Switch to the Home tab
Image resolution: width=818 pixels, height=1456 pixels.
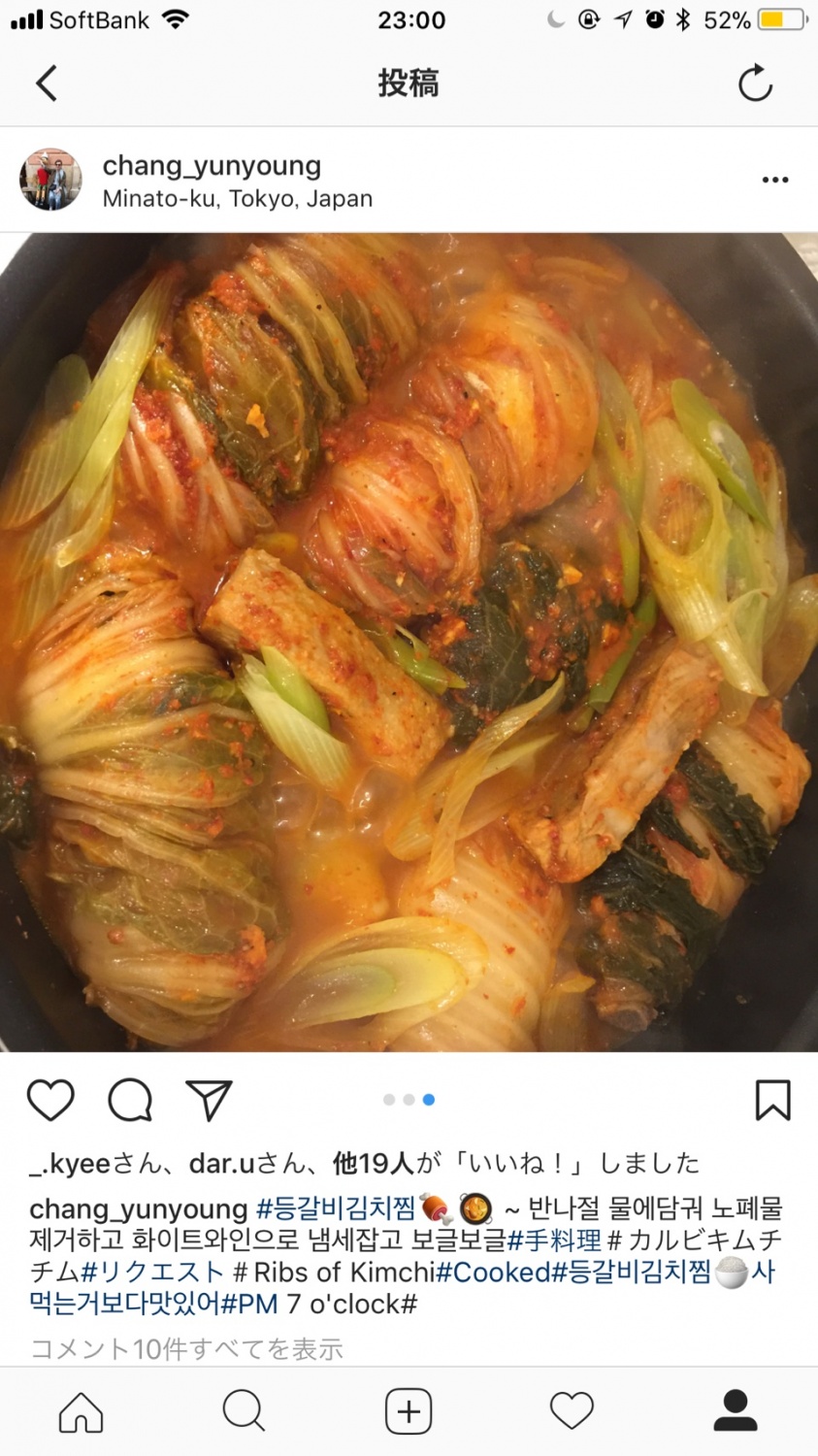[82, 1412]
